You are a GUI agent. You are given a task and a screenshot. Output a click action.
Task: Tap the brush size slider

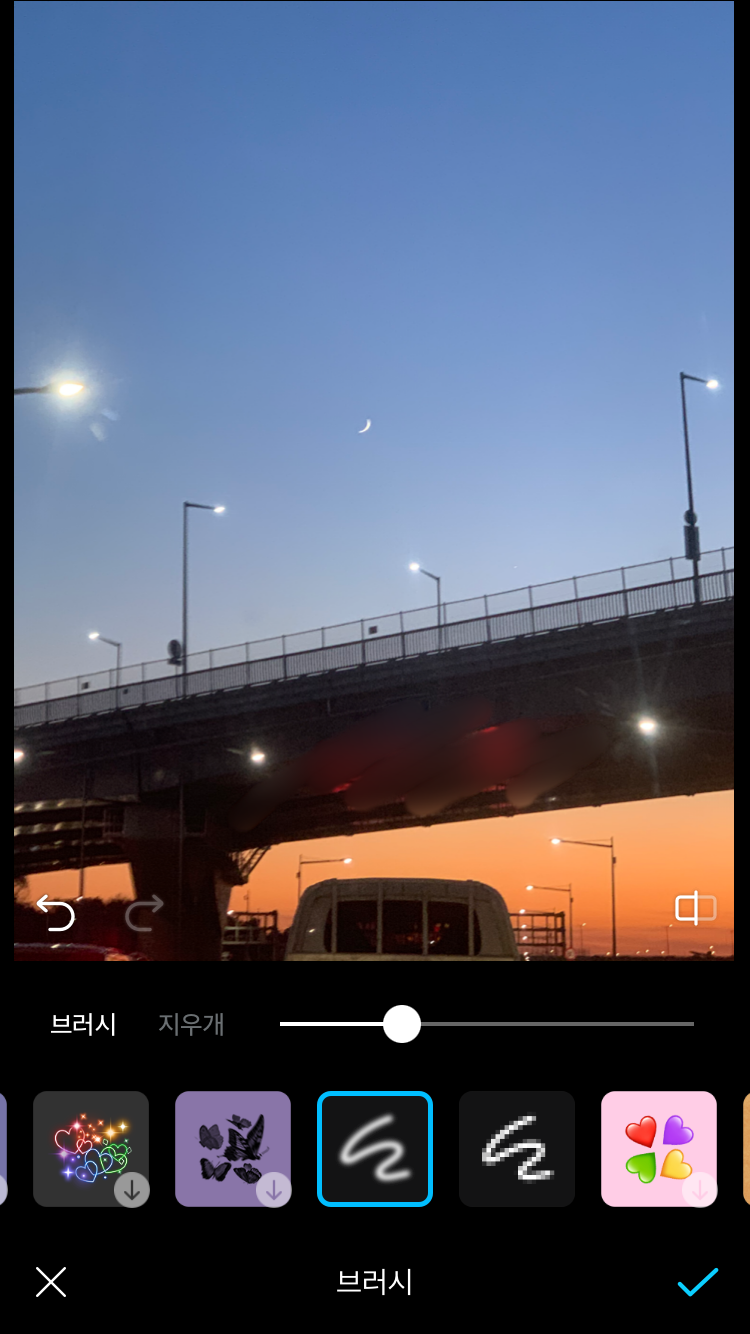coord(486,1024)
